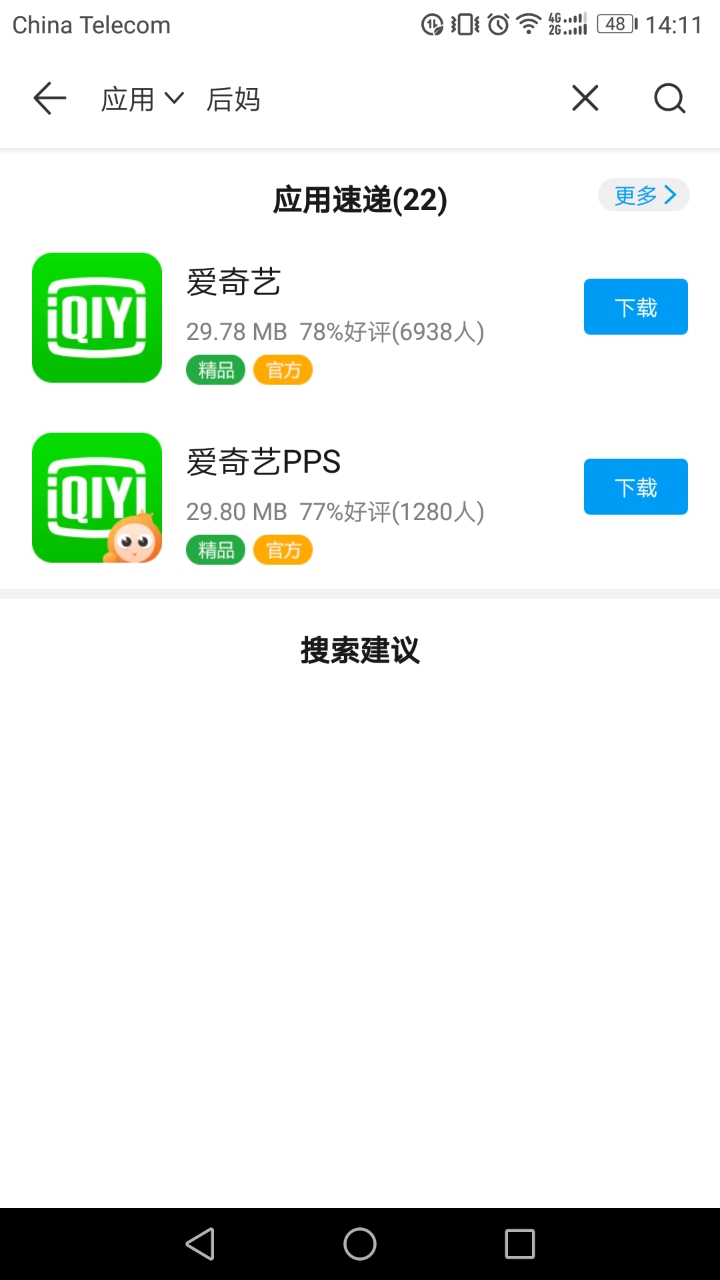Download the 爱奇艺 app

click(x=635, y=307)
